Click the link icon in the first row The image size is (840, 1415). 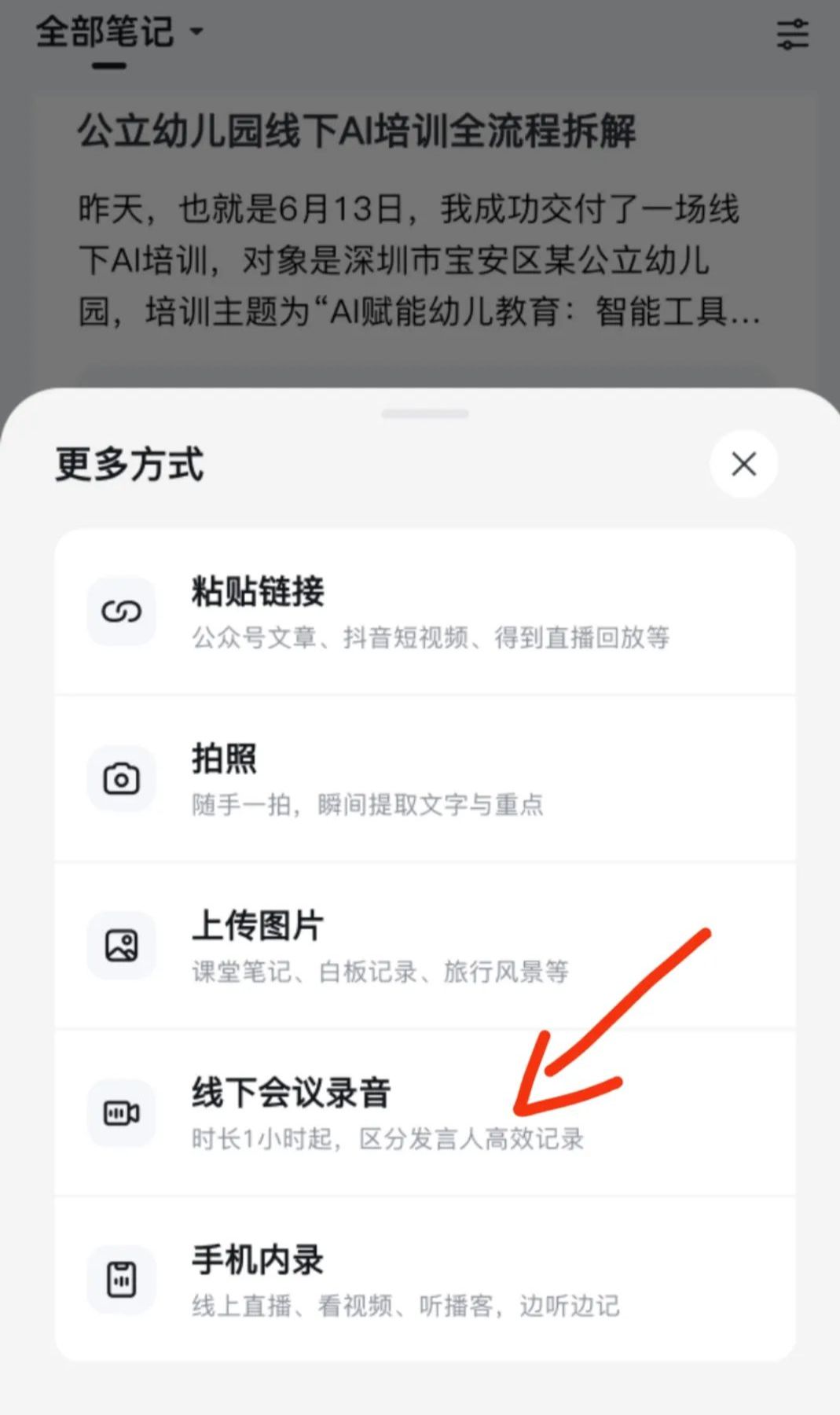point(121,609)
